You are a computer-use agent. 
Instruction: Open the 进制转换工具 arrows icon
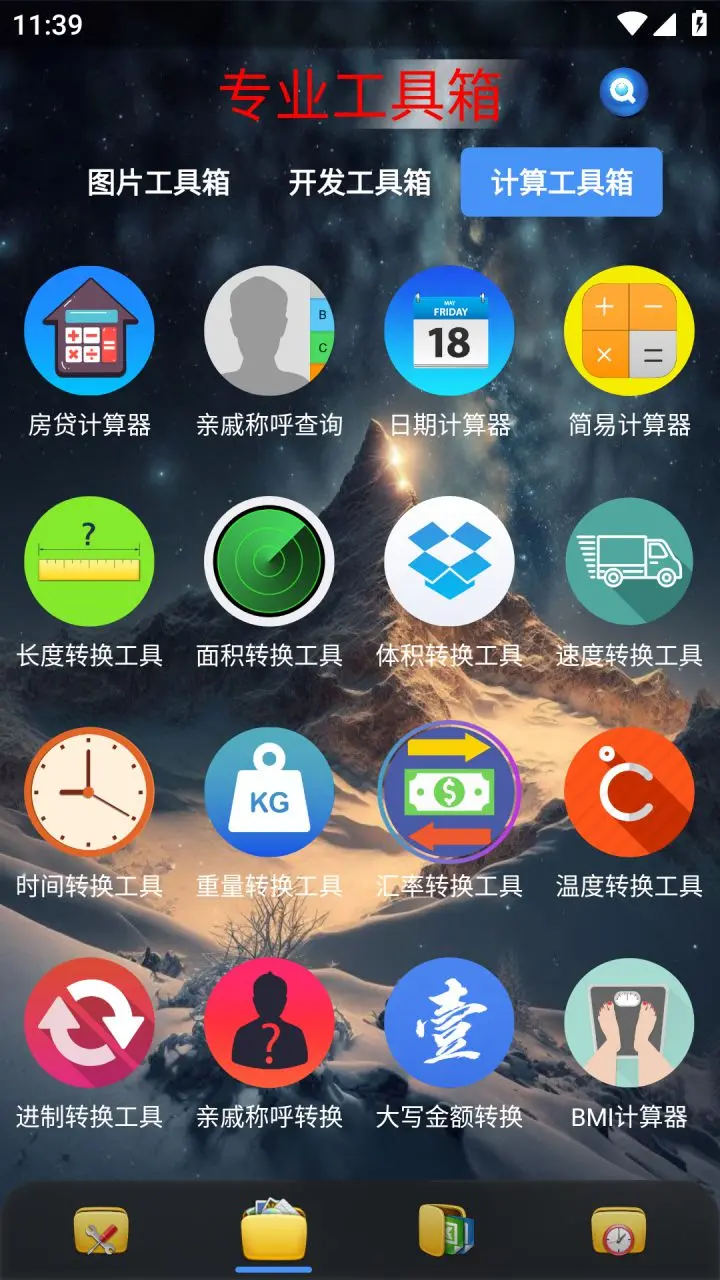pos(89,1022)
